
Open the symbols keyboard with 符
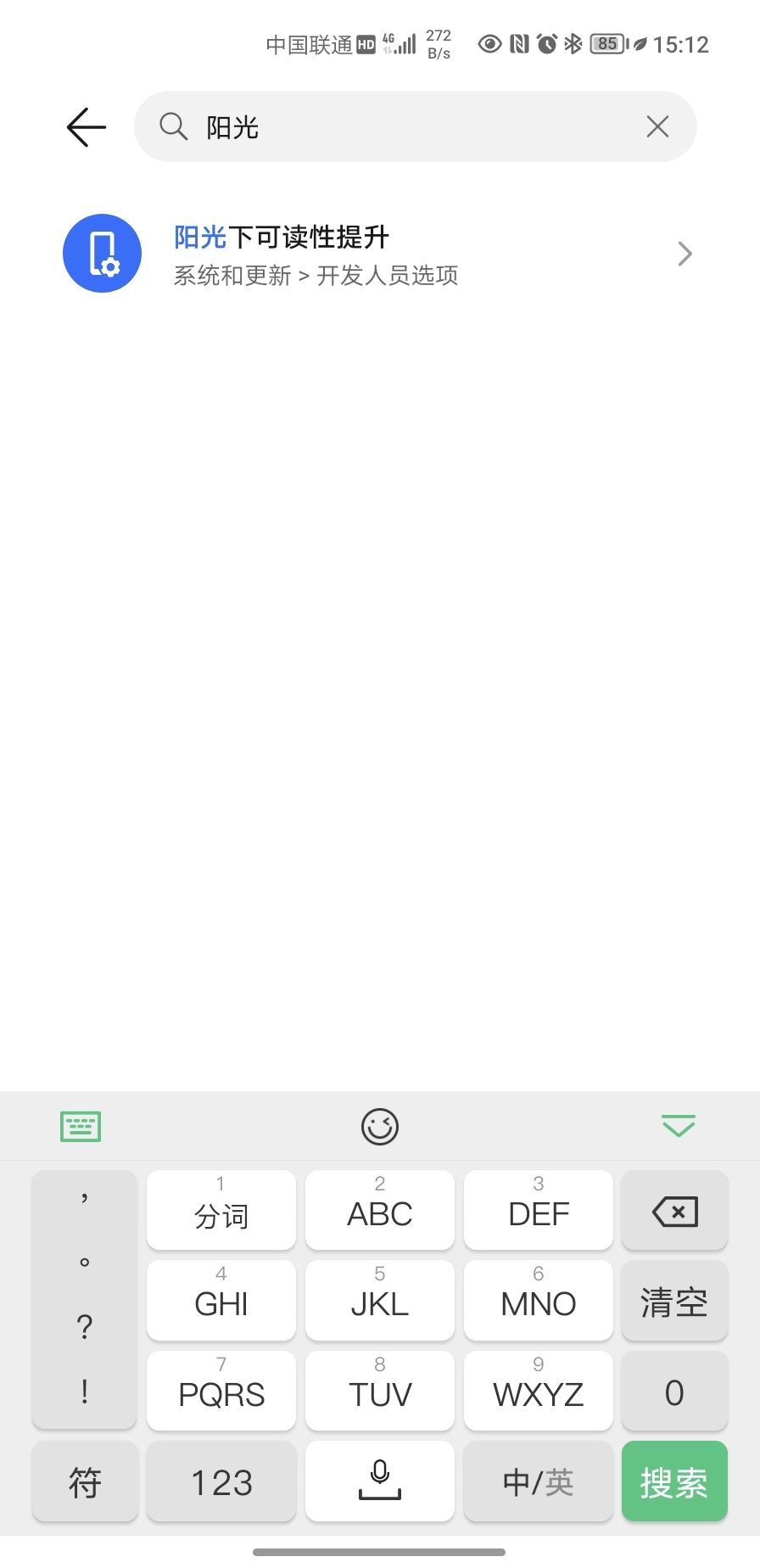[x=85, y=1481]
